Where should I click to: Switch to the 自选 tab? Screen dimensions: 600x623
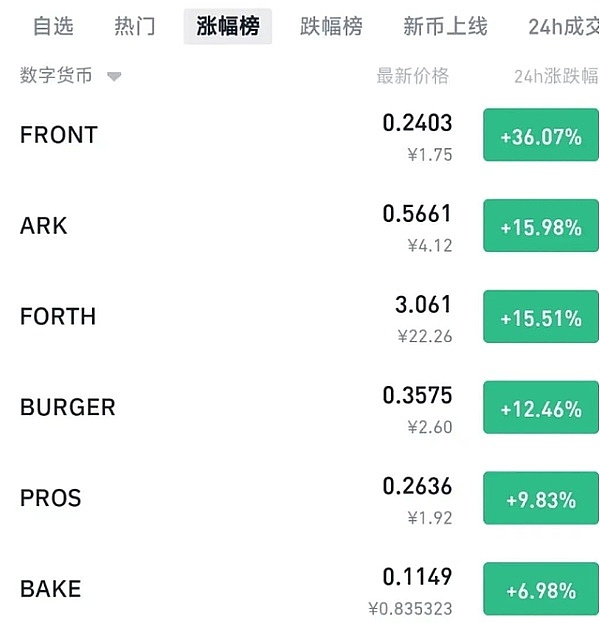point(53,26)
